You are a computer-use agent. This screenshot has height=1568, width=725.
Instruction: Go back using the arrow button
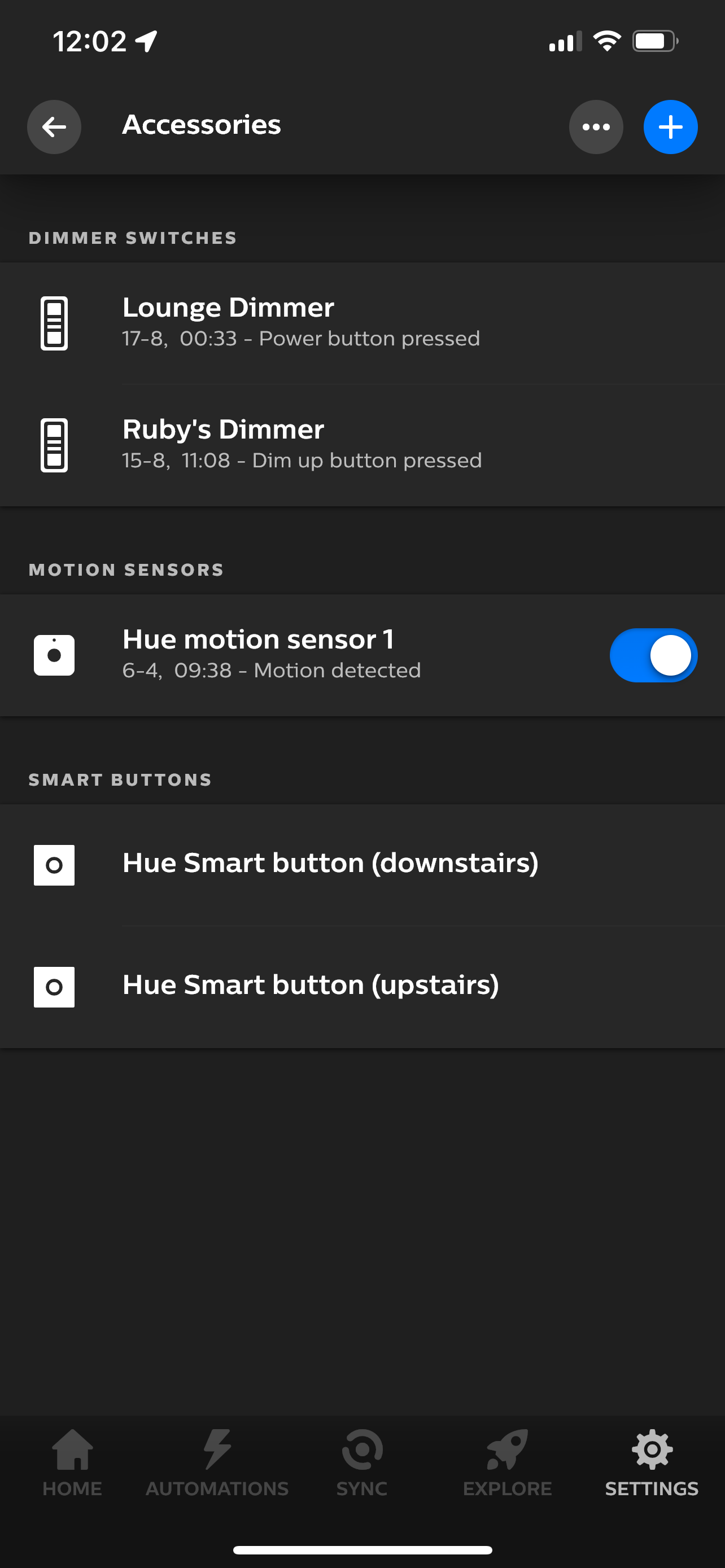[54, 126]
